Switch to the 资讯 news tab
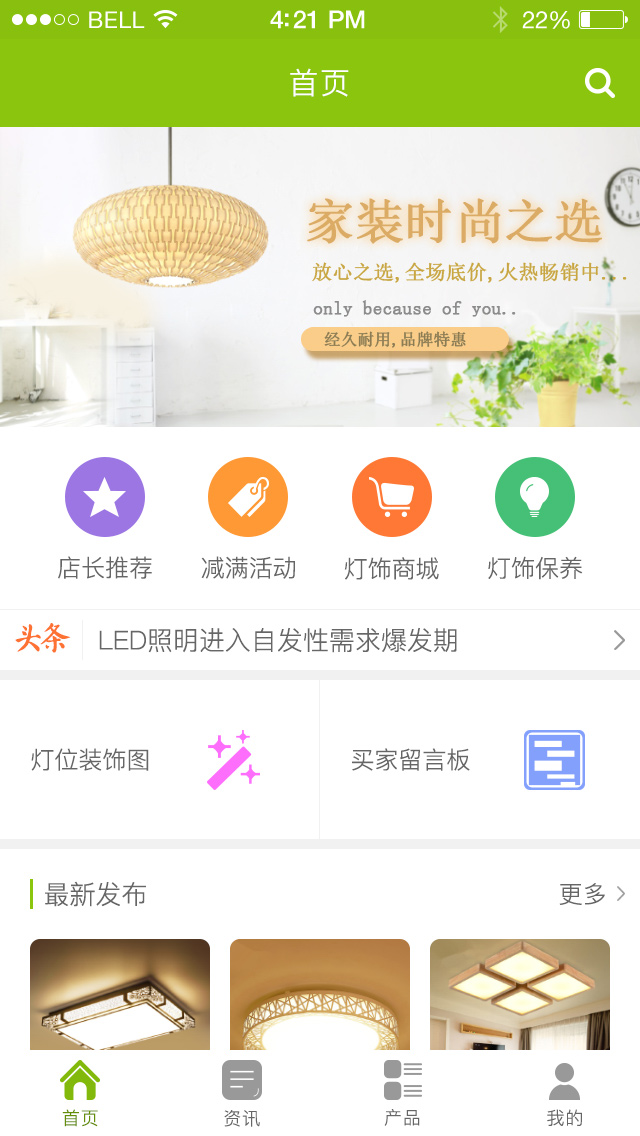Viewport: 640px width, 1136px height. [241, 1093]
